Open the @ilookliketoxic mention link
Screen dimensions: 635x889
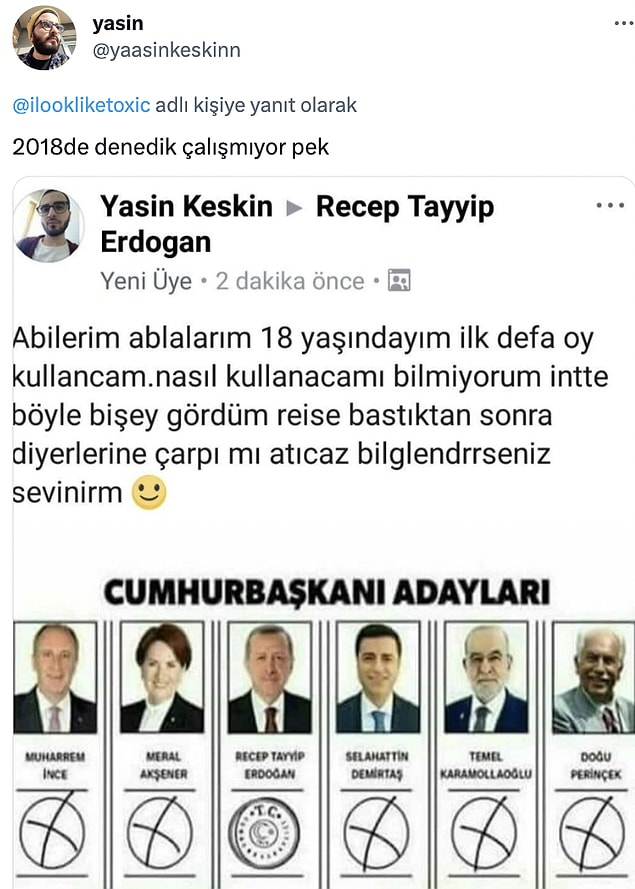[x=81, y=105]
